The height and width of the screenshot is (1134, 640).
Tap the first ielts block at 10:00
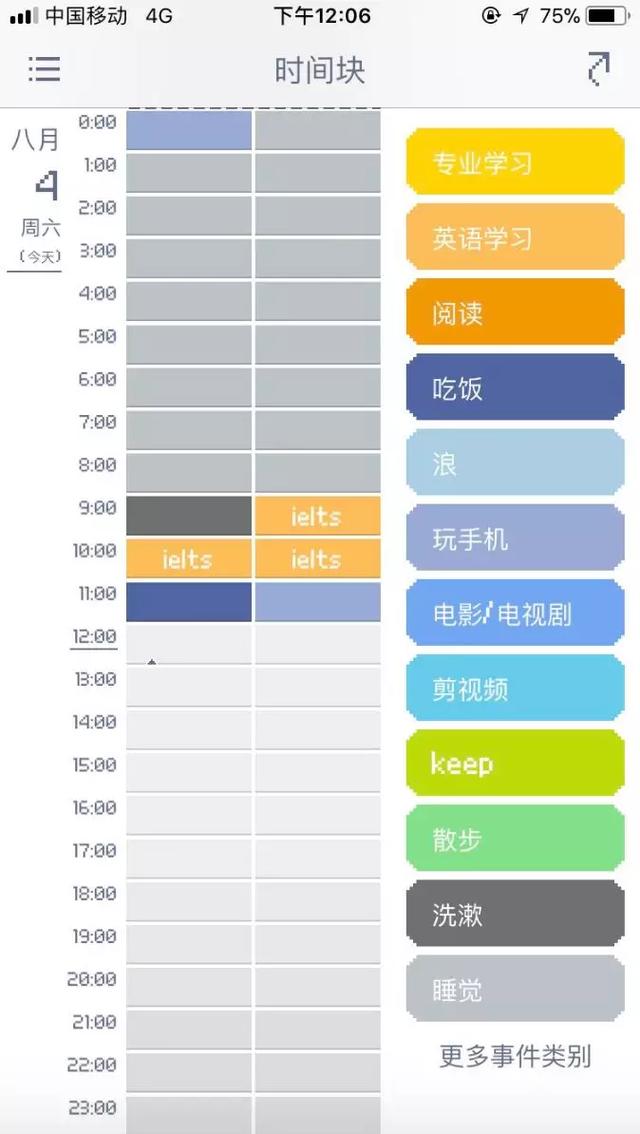point(188,559)
